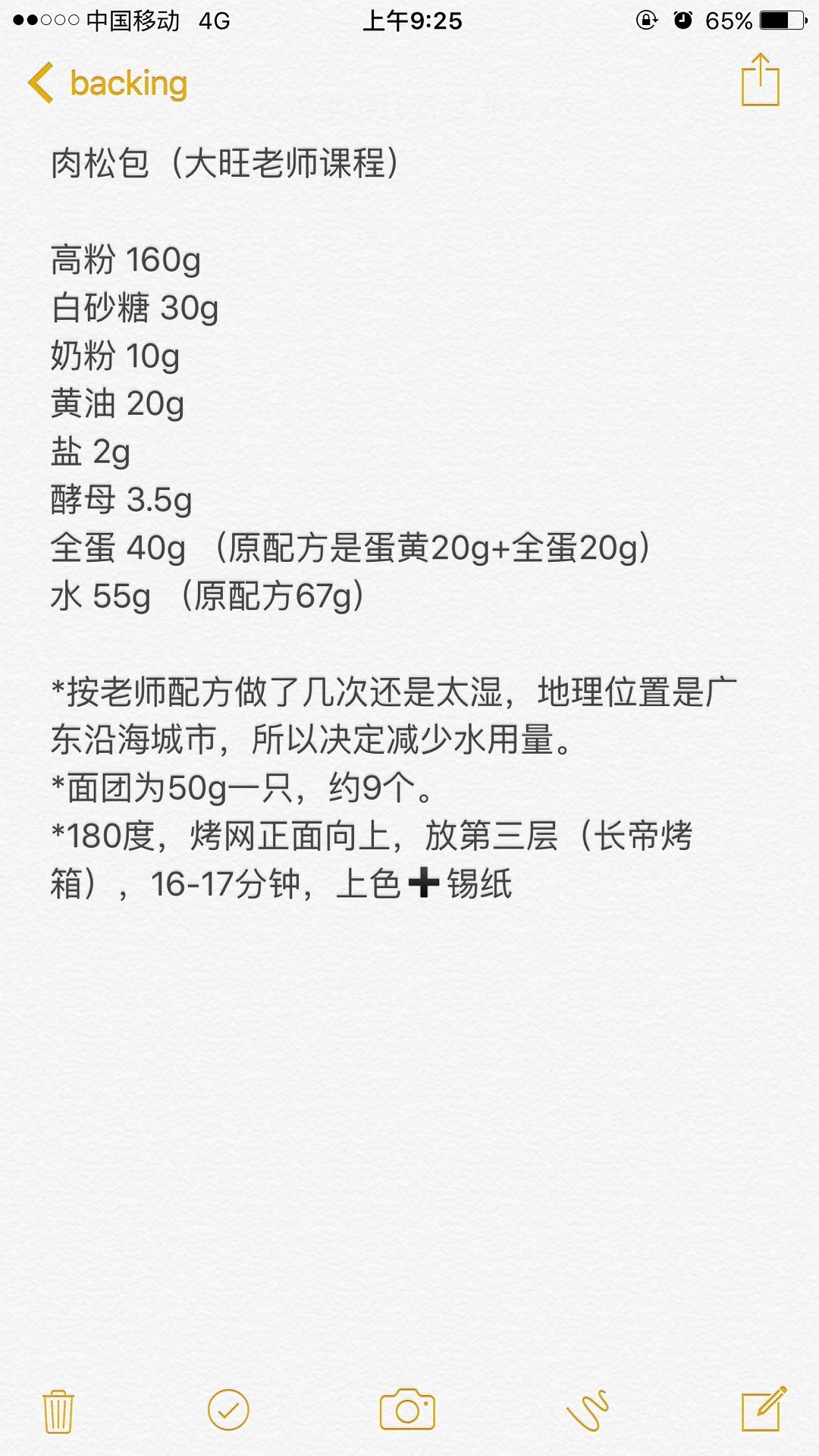Tap the orientation lock status icon
This screenshot has height=1456, width=819.
point(645,20)
